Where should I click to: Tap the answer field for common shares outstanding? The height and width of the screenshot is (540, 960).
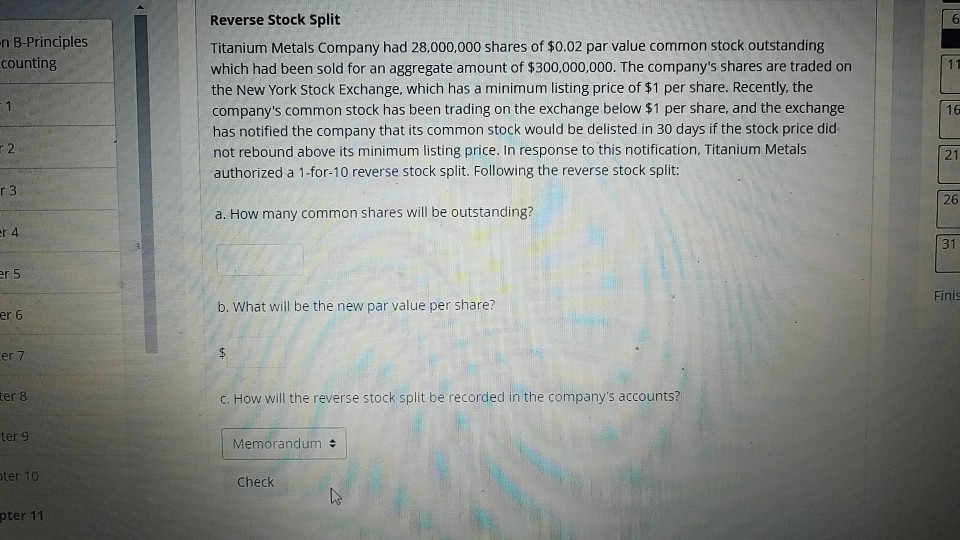coord(260,259)
